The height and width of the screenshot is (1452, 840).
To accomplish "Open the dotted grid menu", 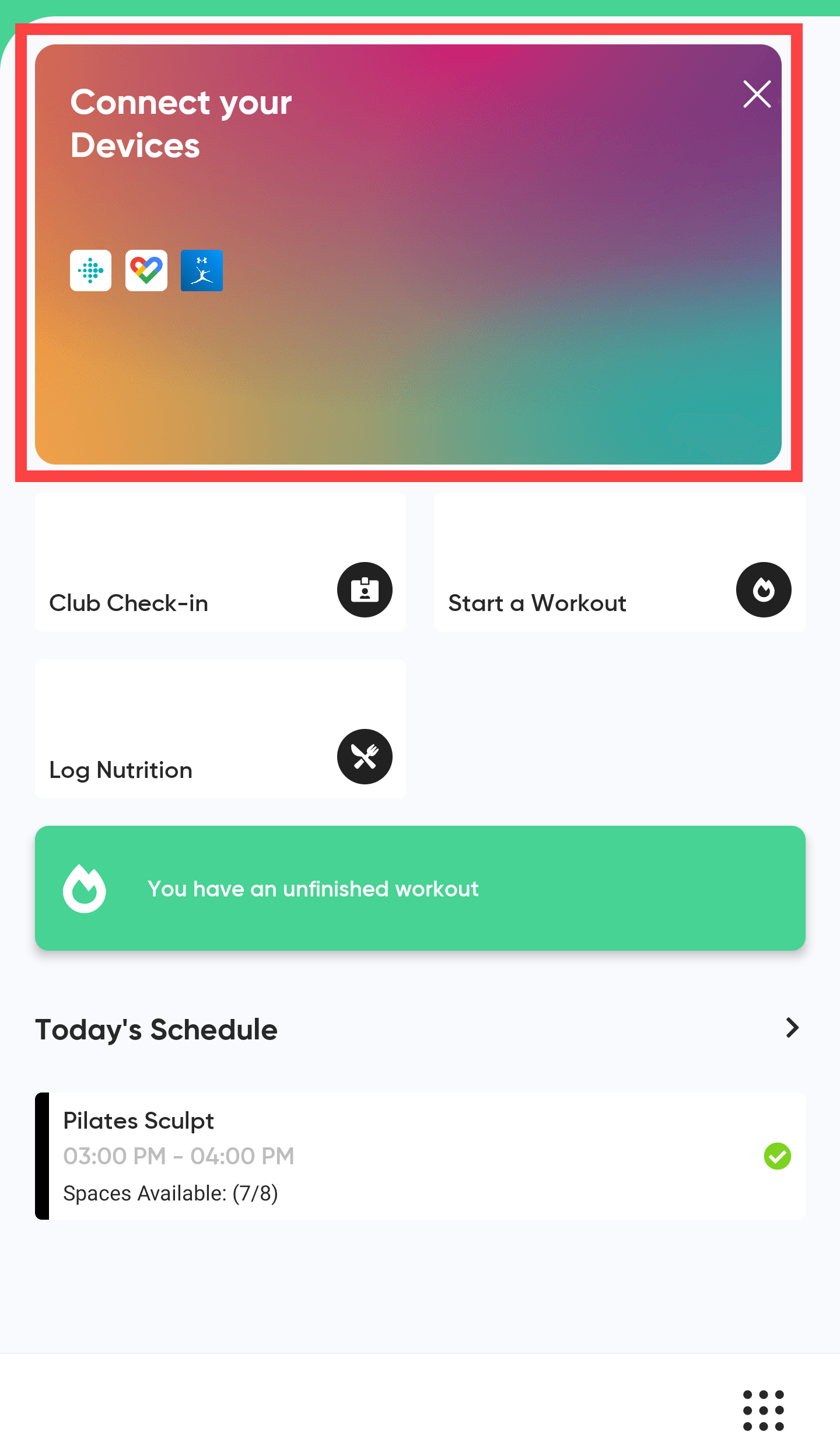I will 764,1411.
